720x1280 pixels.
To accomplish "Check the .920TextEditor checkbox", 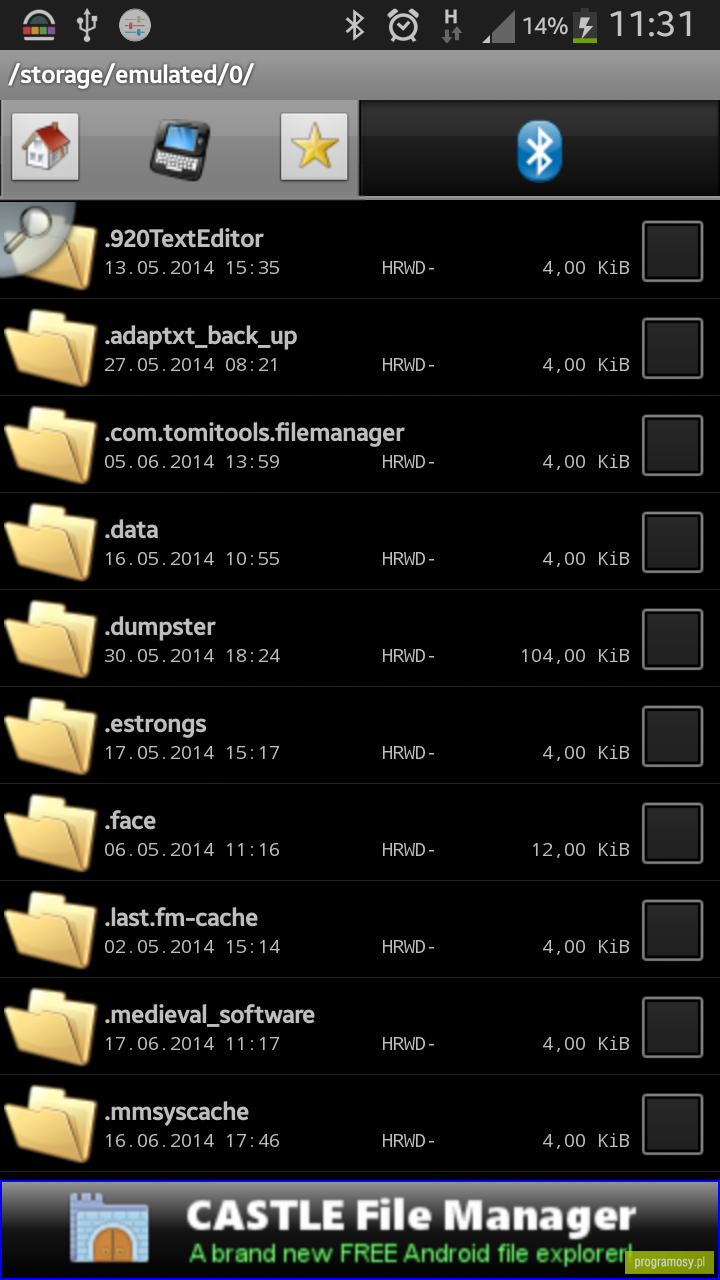I will point(672,251).
